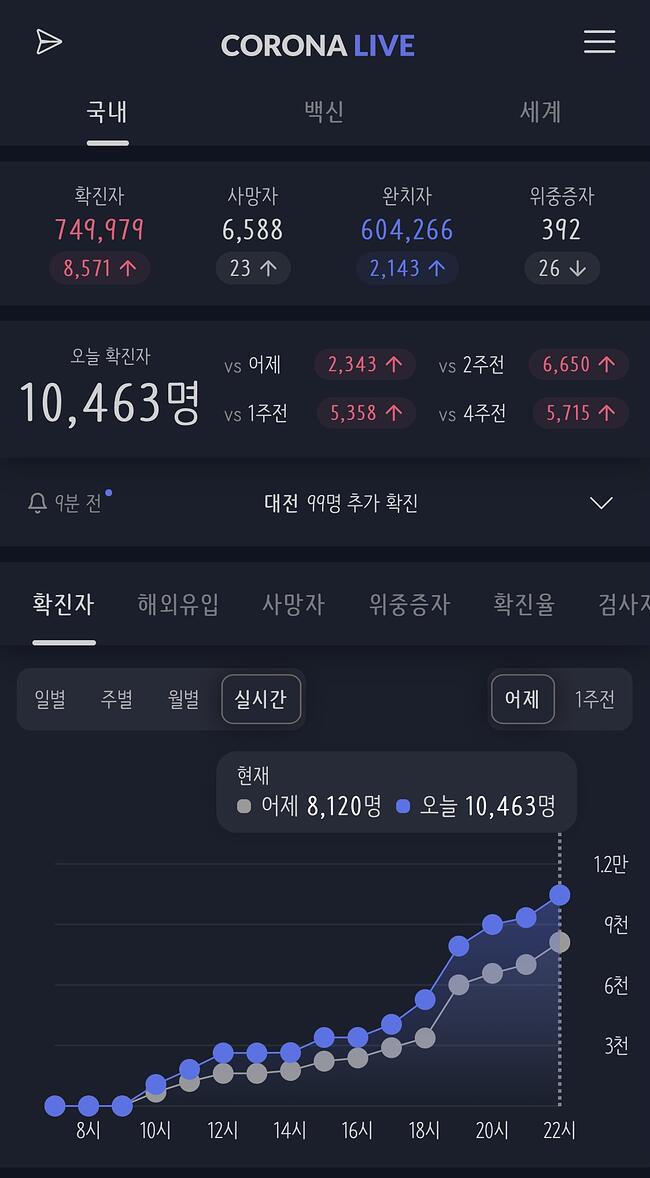
Task: Select the 확진자 chart tab
Action: [63, 604]
